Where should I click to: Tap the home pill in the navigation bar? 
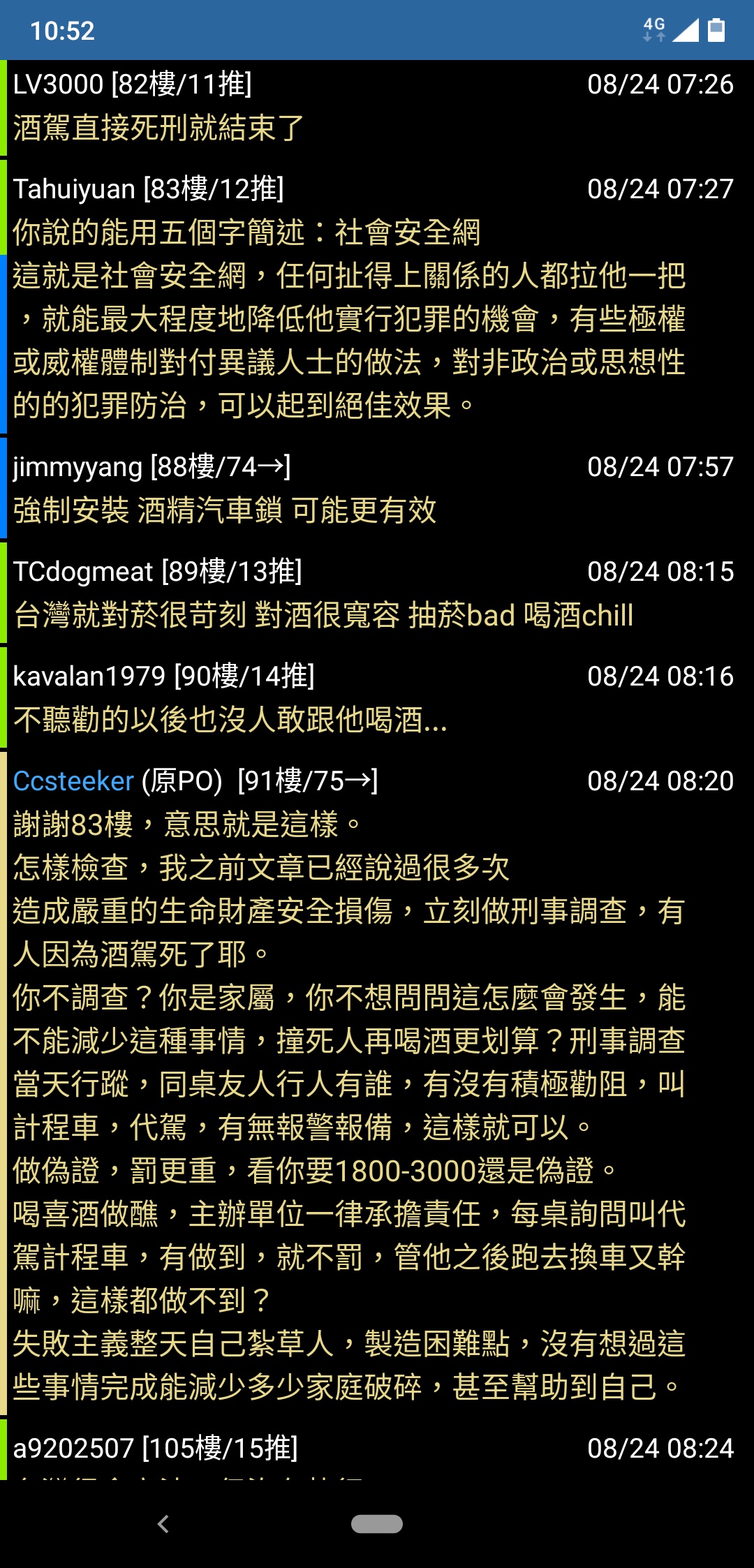coord(377,1524)
